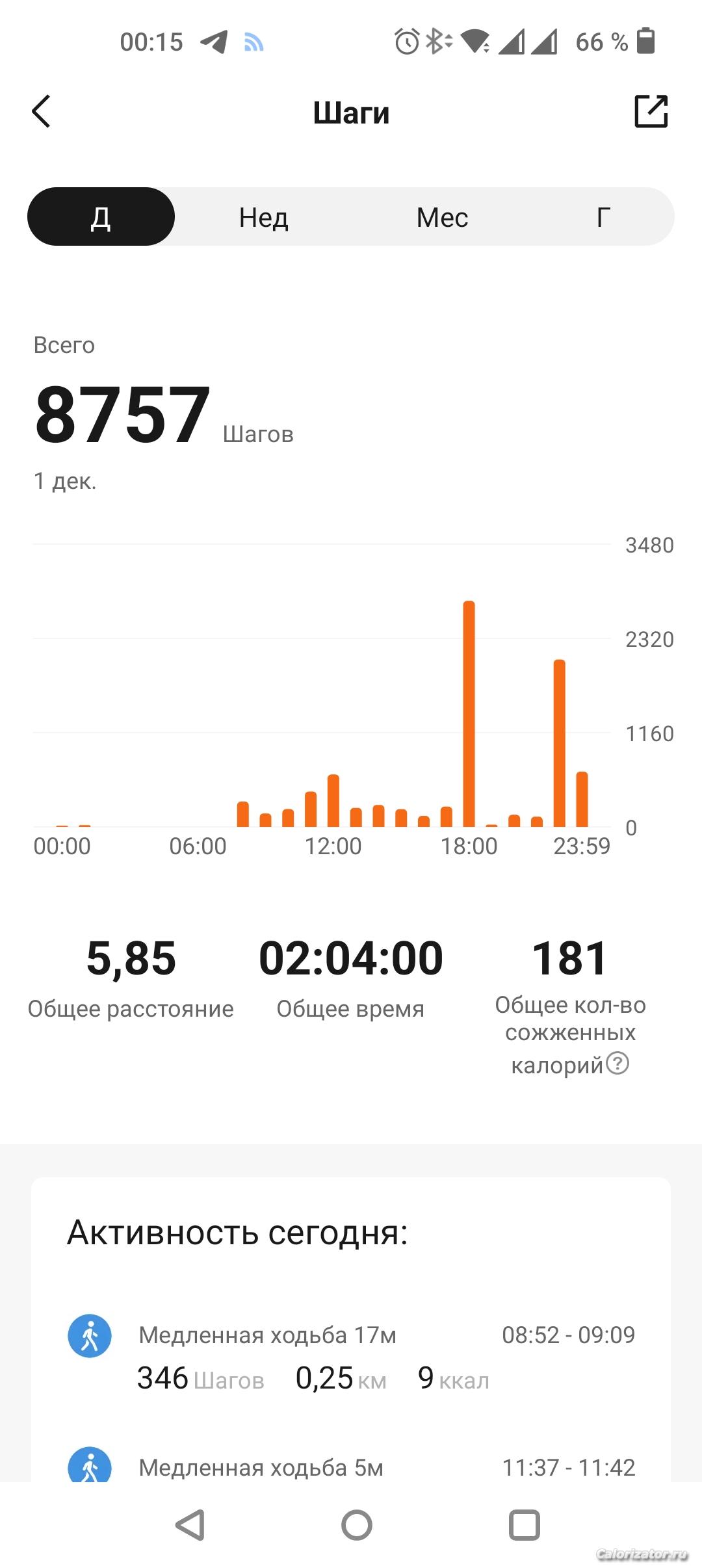Screen dimensions: 702x1568
Task: Switch to the Нед weekly view
Action: [x=263, y=217]
